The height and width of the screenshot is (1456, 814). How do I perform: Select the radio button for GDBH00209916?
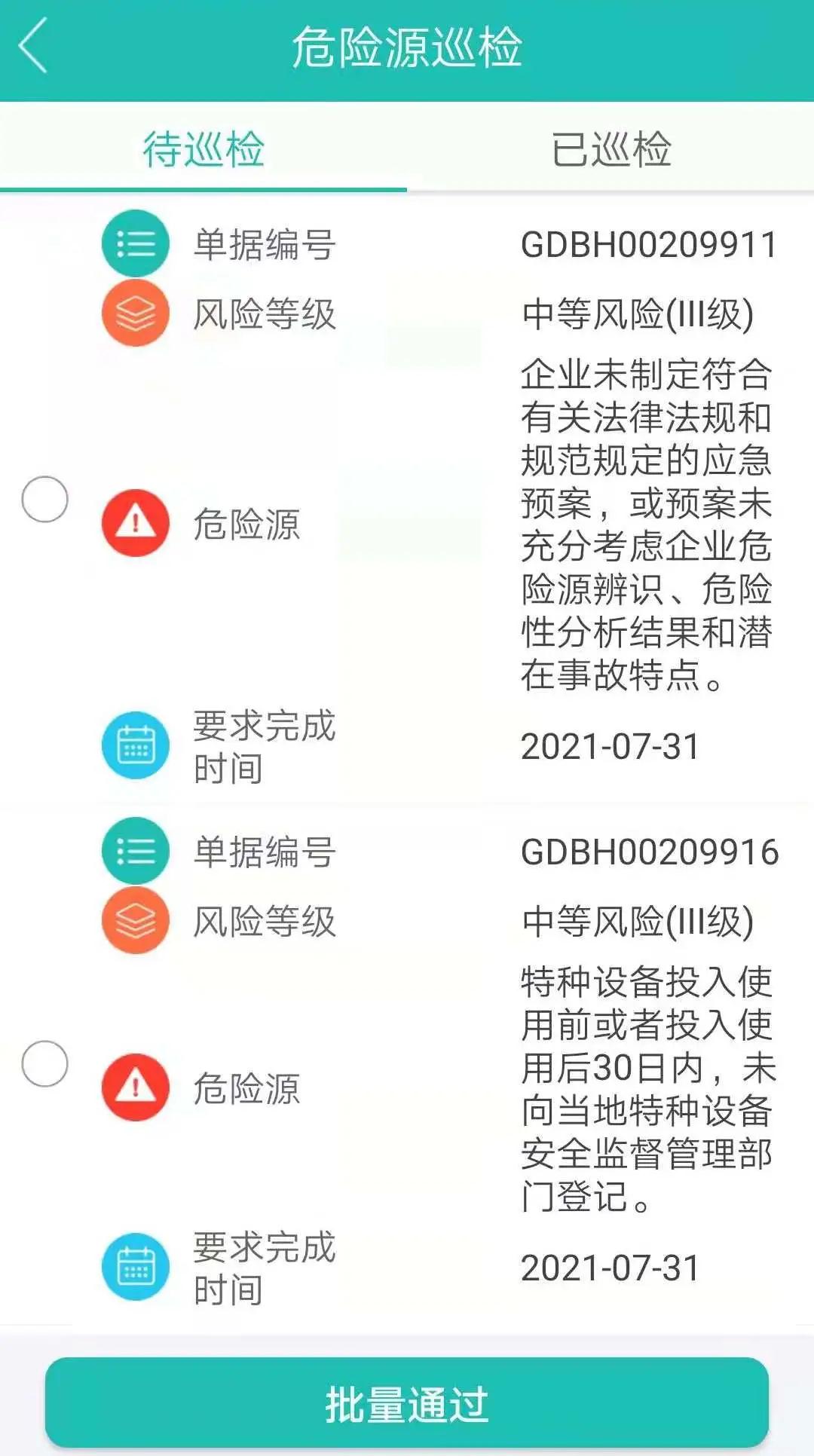(44, 1063)
